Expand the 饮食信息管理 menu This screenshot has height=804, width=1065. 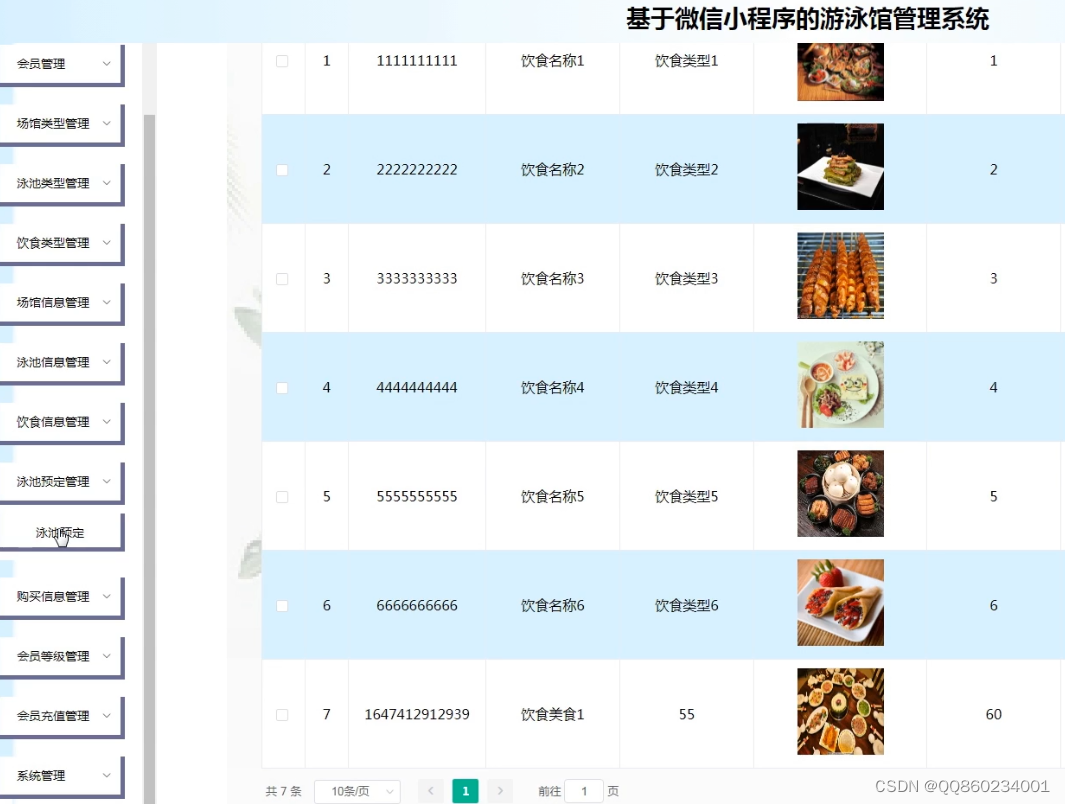tap(60, 422)
